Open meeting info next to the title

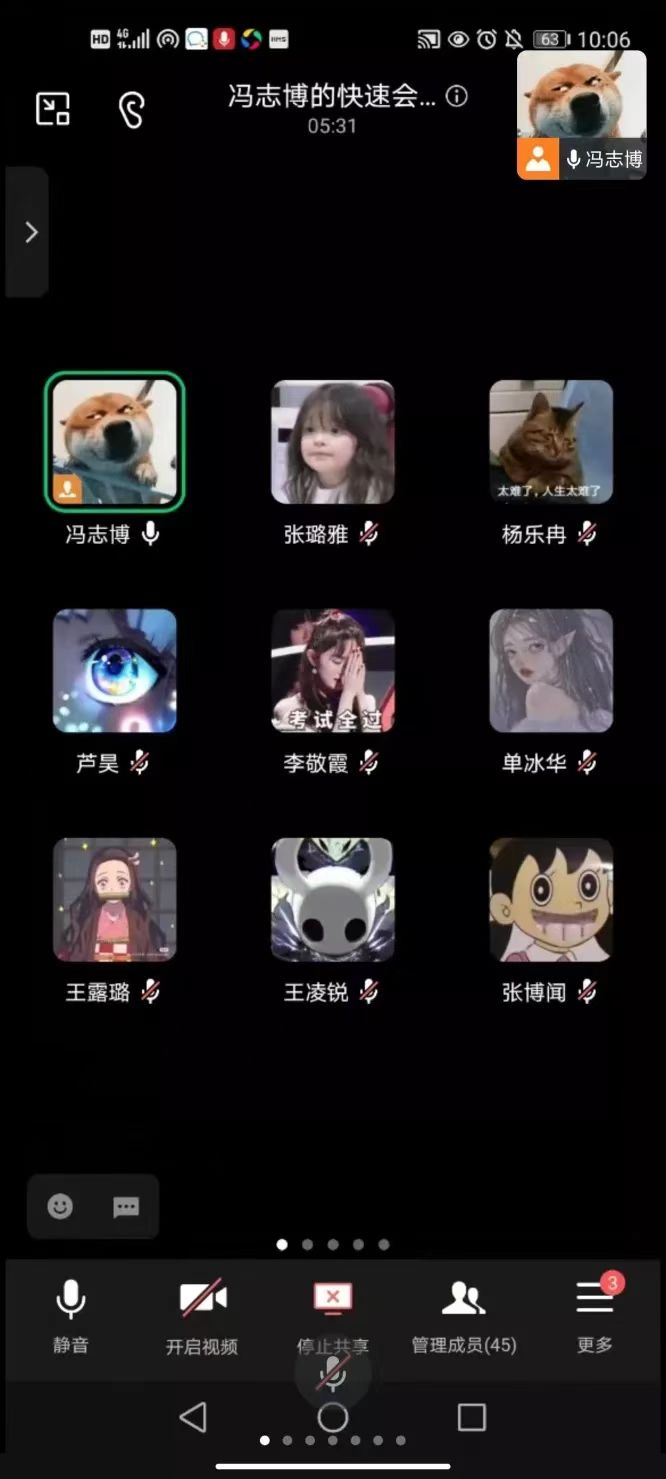457,96
